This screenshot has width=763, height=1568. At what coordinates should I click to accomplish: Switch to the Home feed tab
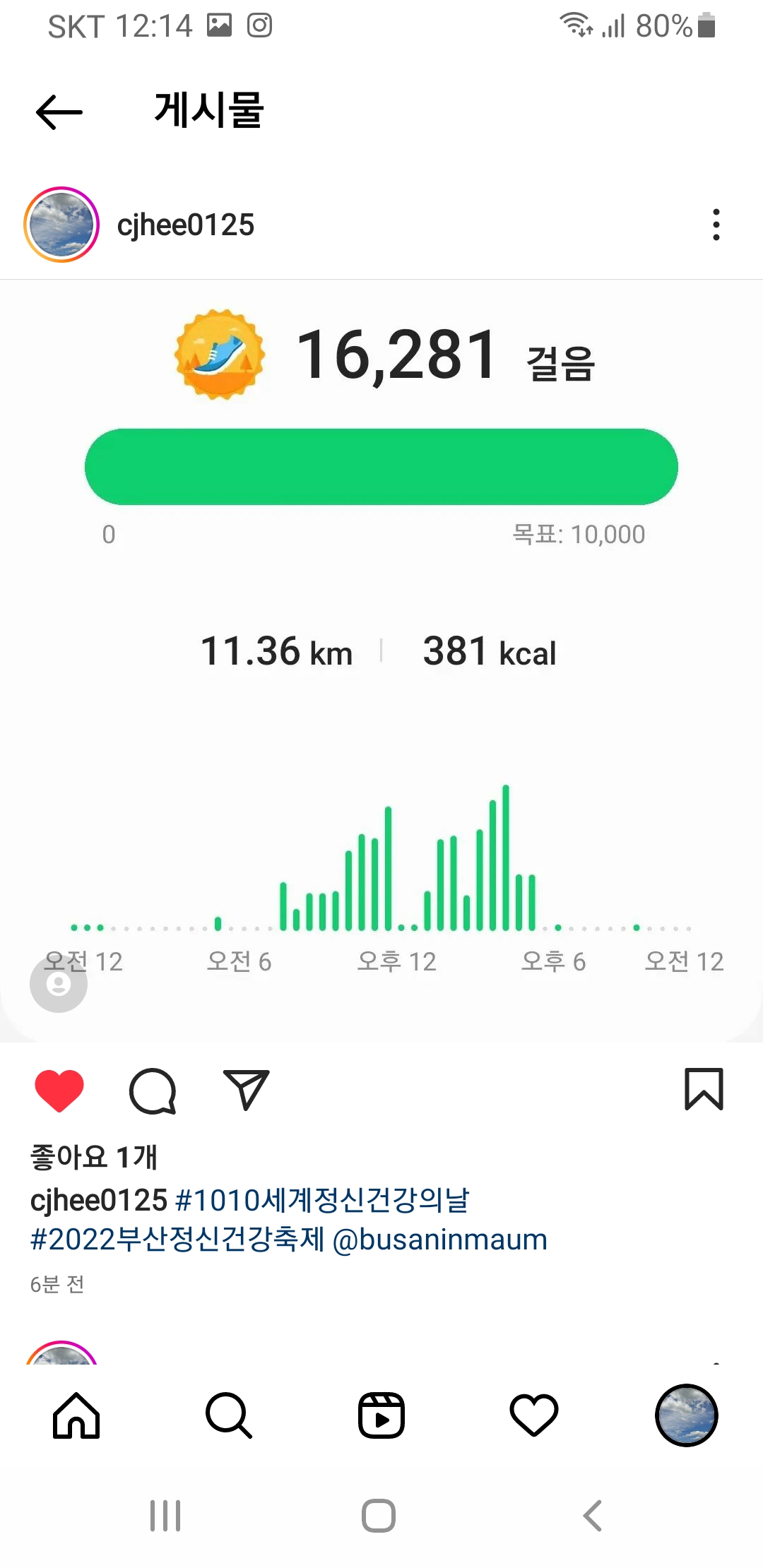pyautogui.click(x=76, y=1415)
